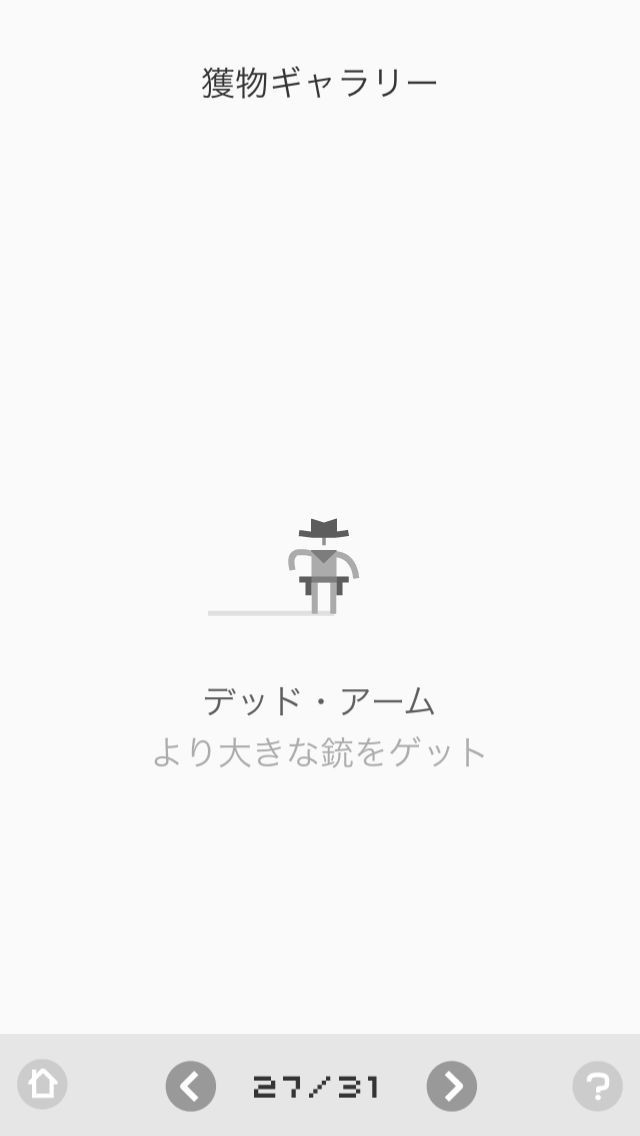Viewport: 640px width, 1136px height.
Task: Return to the home screen
Action: pos(42,1085)
